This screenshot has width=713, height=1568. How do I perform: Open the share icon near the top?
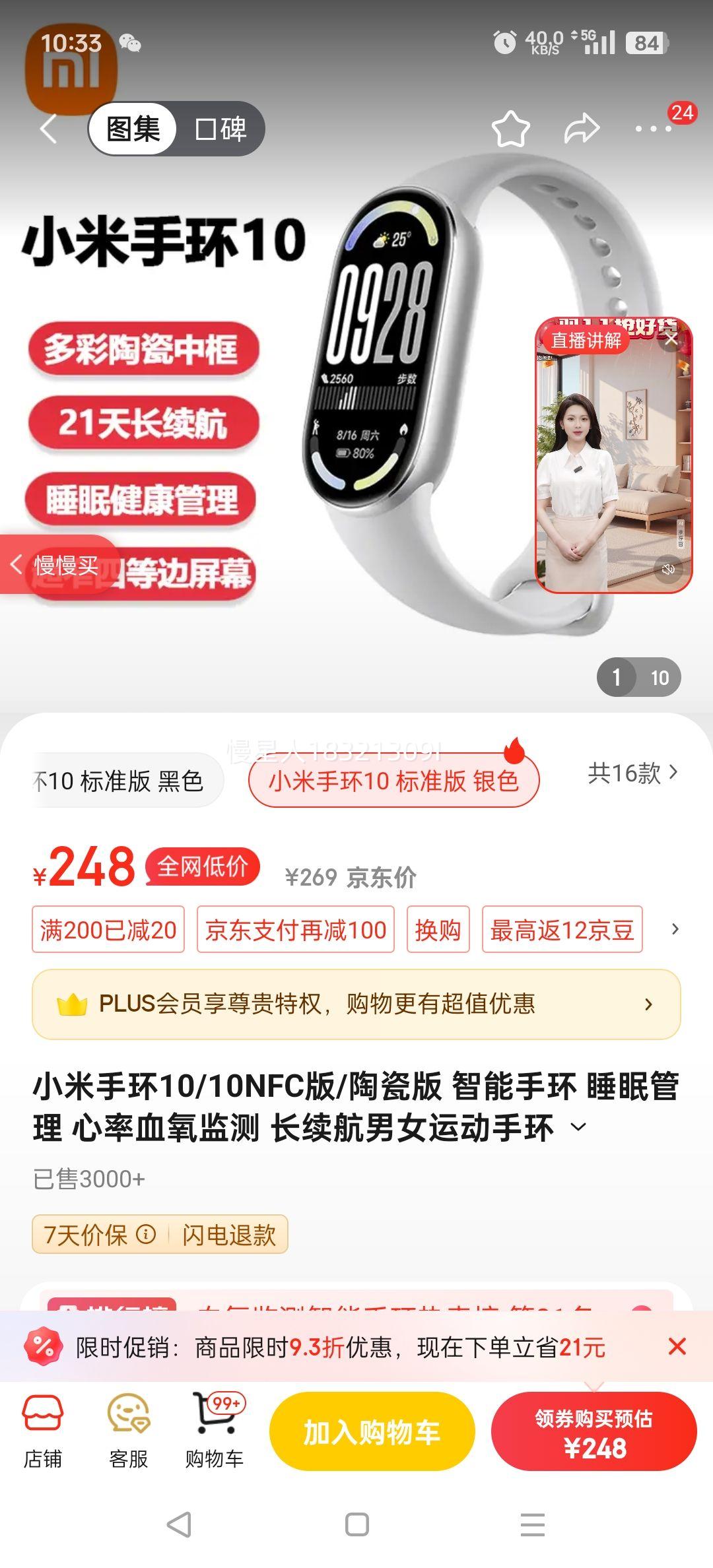(582, 129)
